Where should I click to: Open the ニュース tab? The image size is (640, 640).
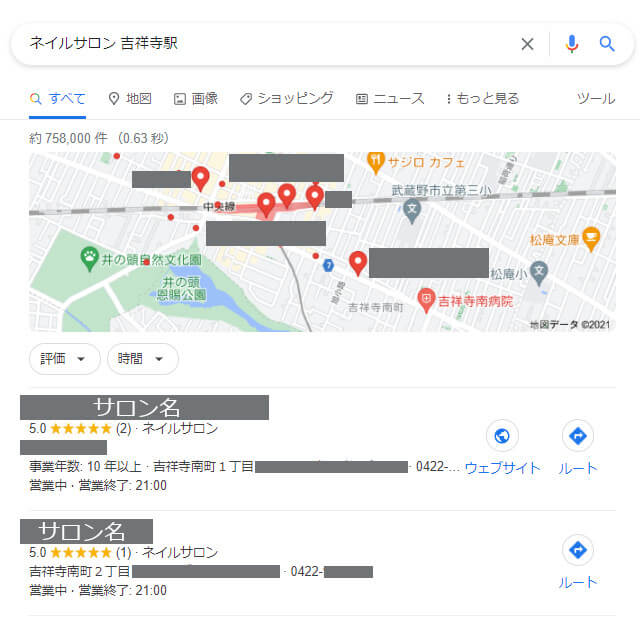[x=390, y=99]
